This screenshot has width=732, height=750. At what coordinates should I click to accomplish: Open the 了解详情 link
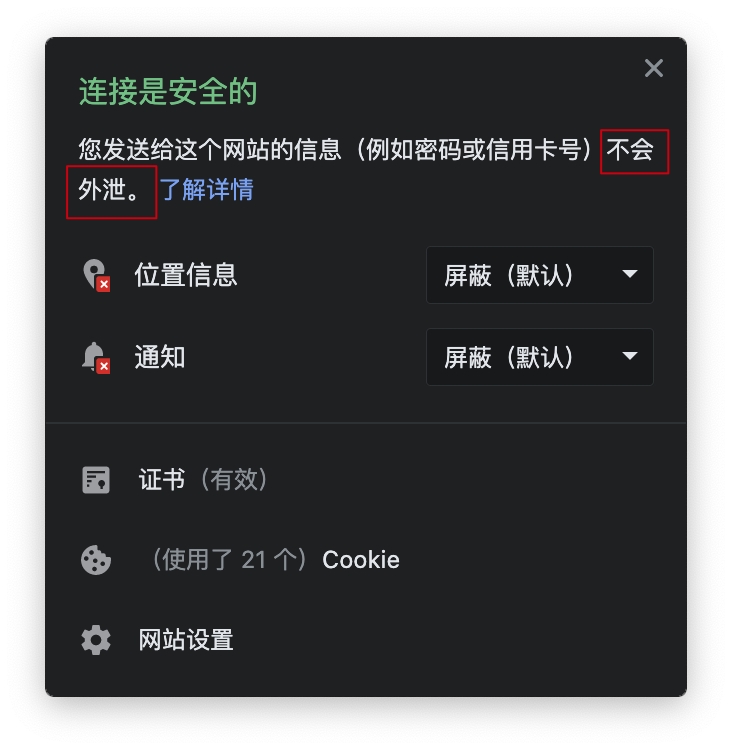click(x=208, y=189)
